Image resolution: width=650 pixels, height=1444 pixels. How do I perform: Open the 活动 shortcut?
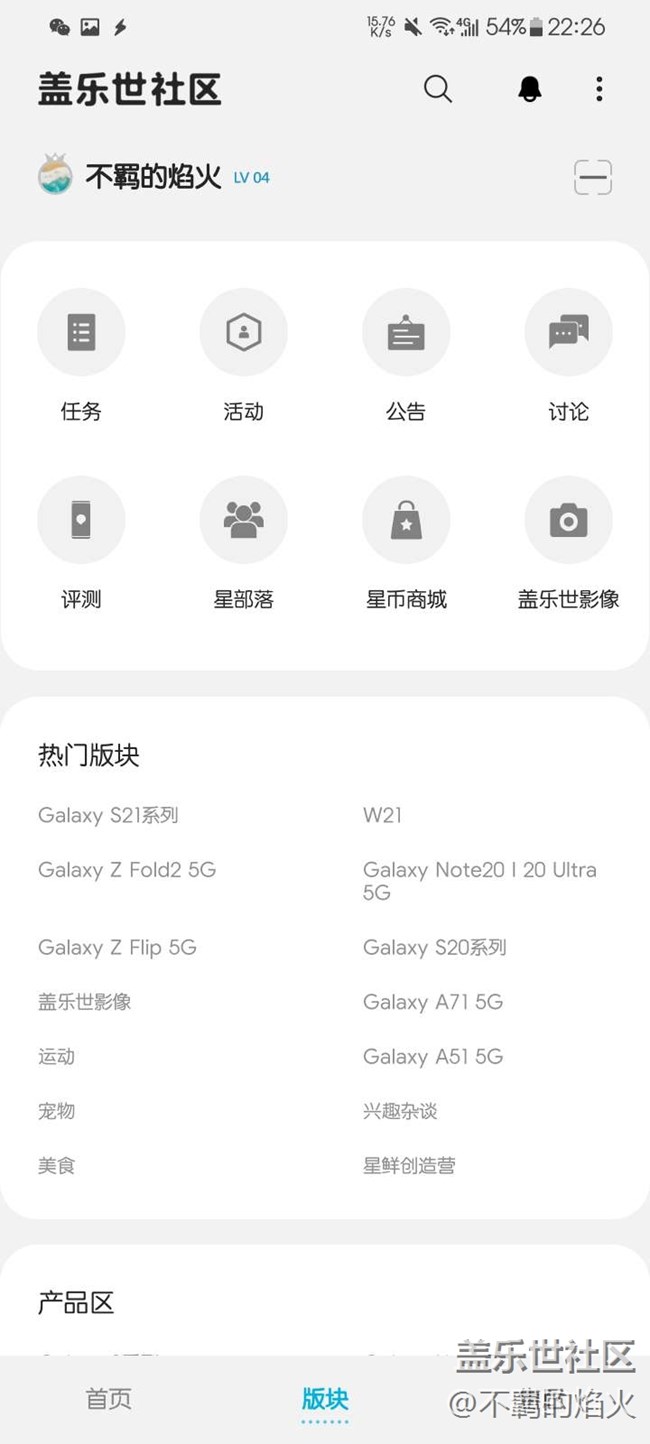(x=243, y=332)
